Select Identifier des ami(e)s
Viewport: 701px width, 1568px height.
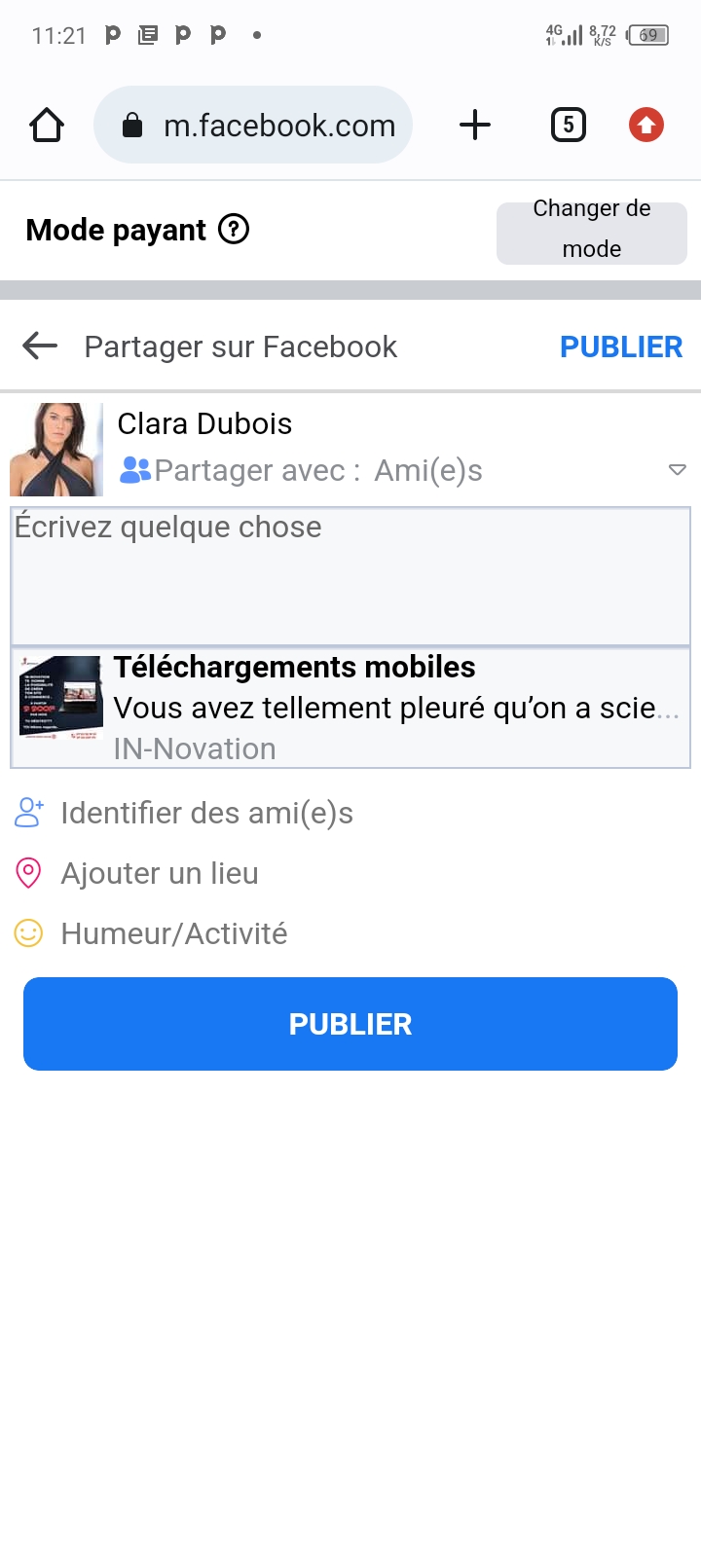[x=205, y=813]
